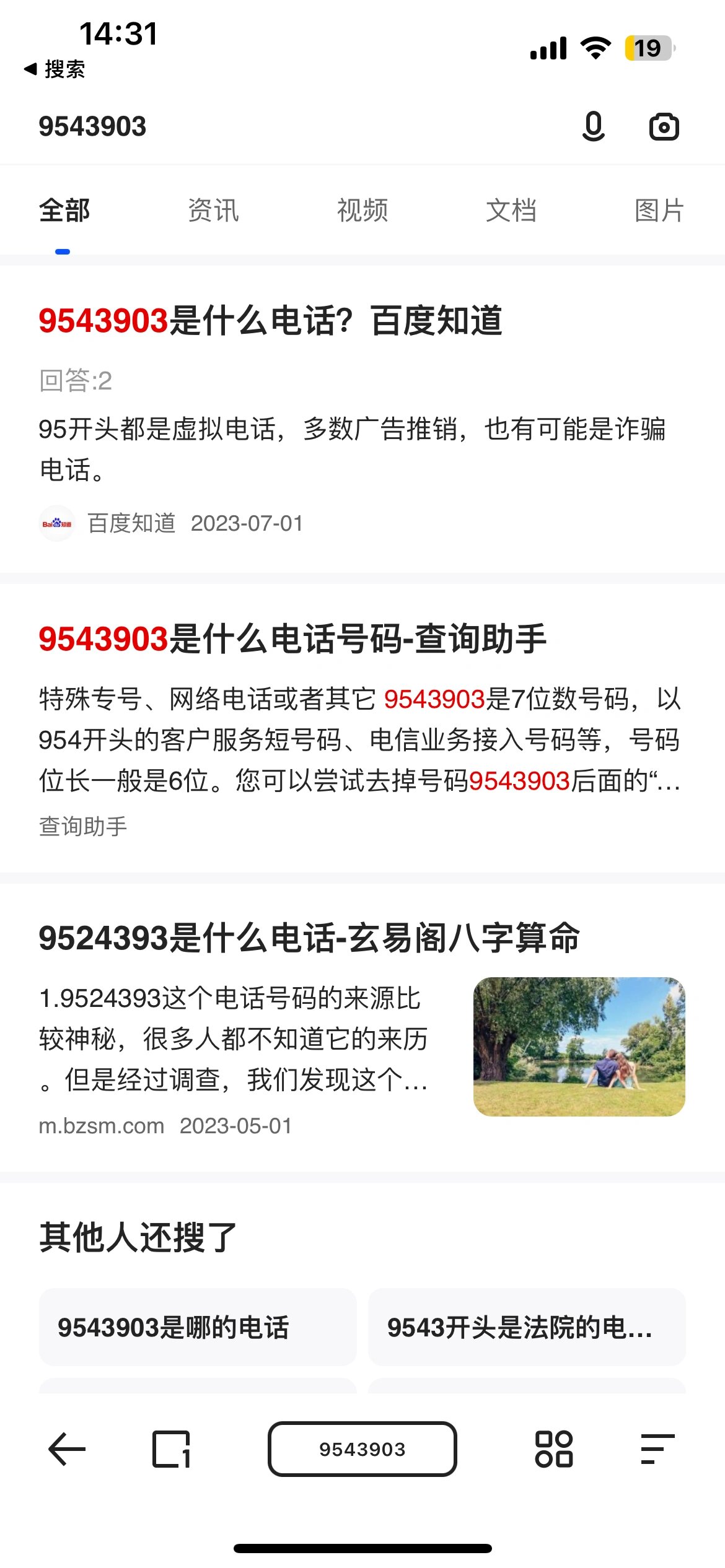
Task: Switch to the 视频 tab
Action: [362, 210]
